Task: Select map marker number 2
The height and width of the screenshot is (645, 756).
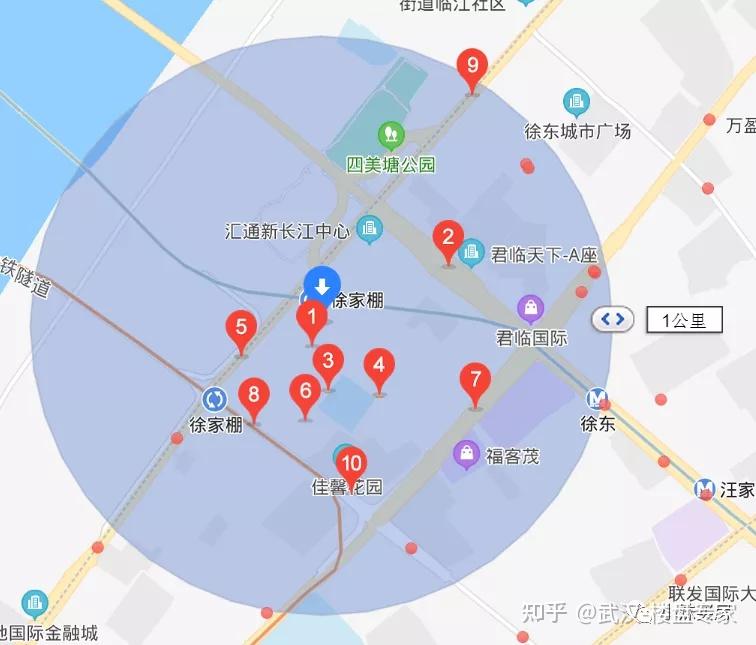Action: click(x=448, y=239)
